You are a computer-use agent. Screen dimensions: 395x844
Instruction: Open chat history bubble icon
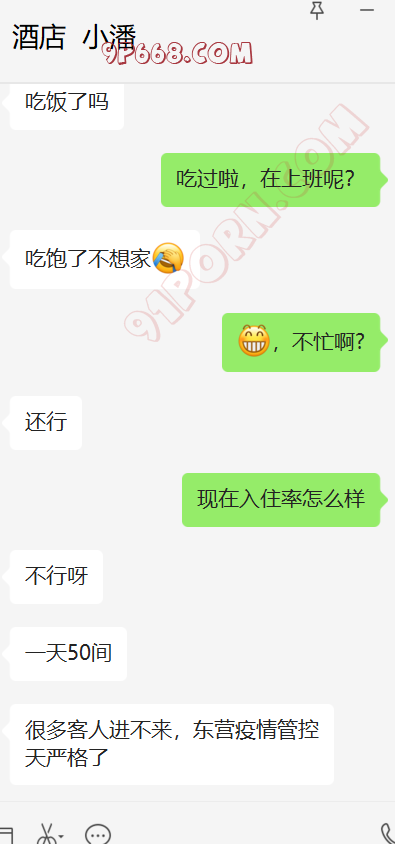tap(98, 835)
